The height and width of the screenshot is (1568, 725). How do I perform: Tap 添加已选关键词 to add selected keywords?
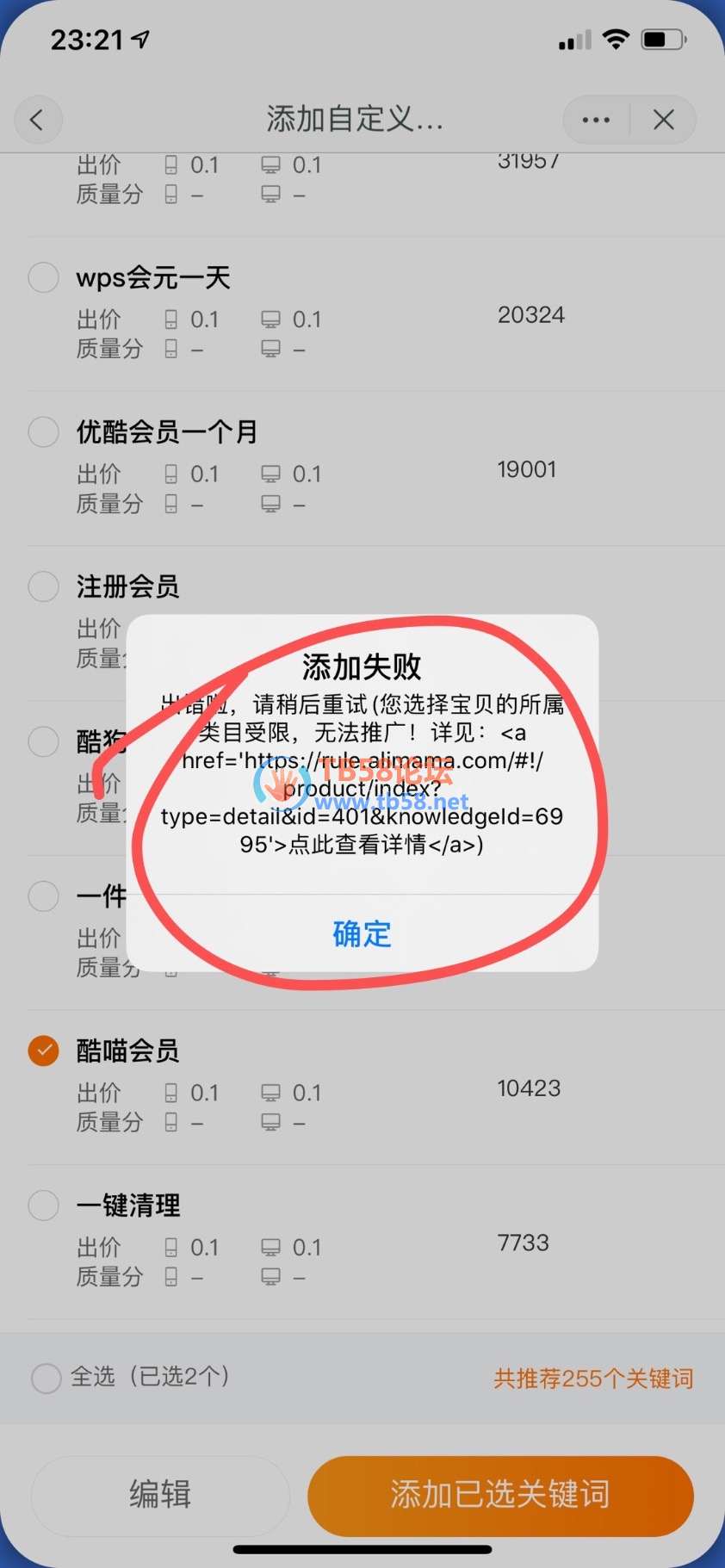[x=499, y=1495]
